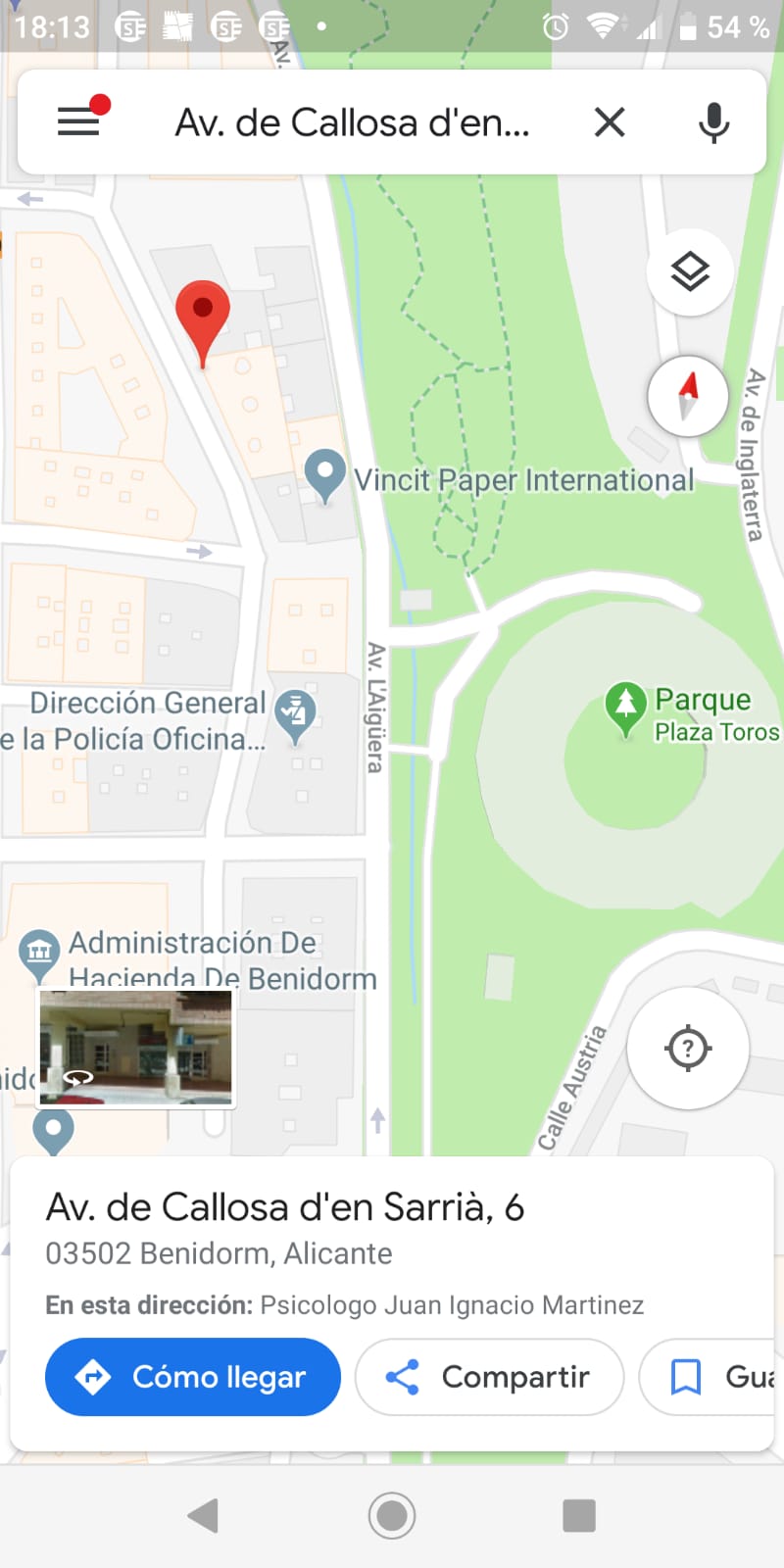Tap the search field showing Av. de Callosa
Screen dimensions: 784x1568
click(353, 122)
